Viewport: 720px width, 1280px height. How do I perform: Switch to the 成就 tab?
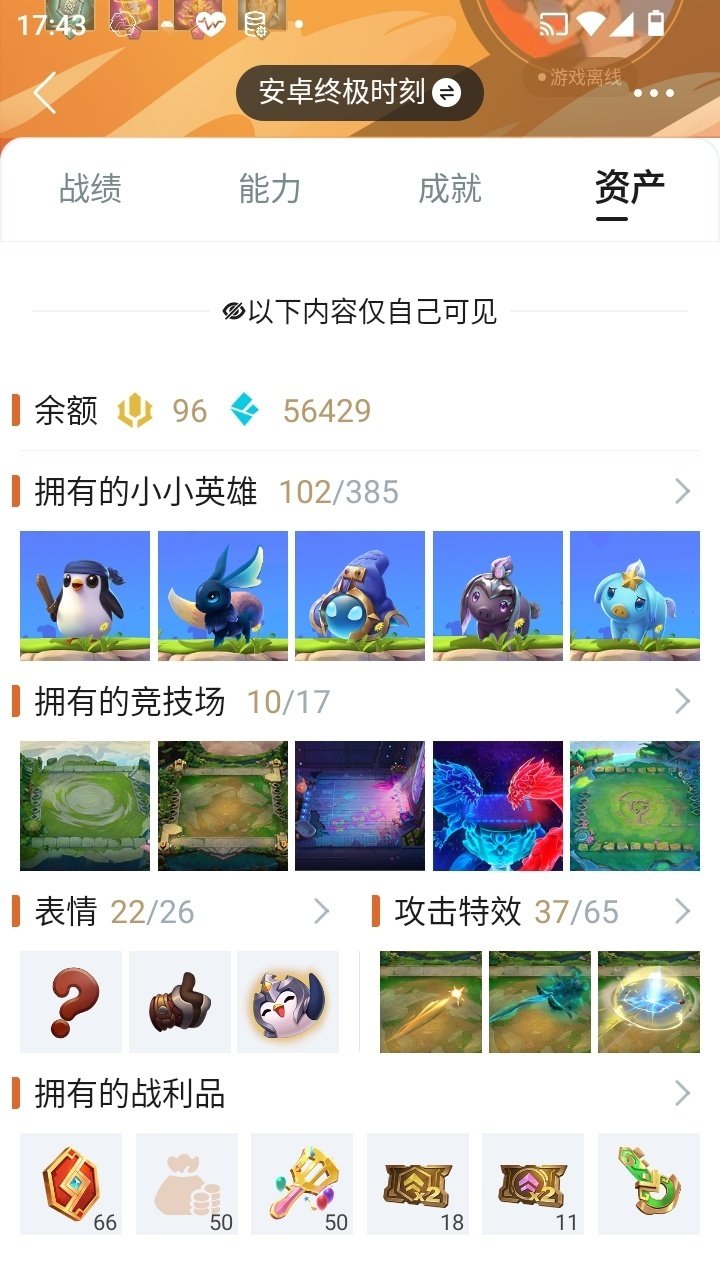tap(448, 189)
